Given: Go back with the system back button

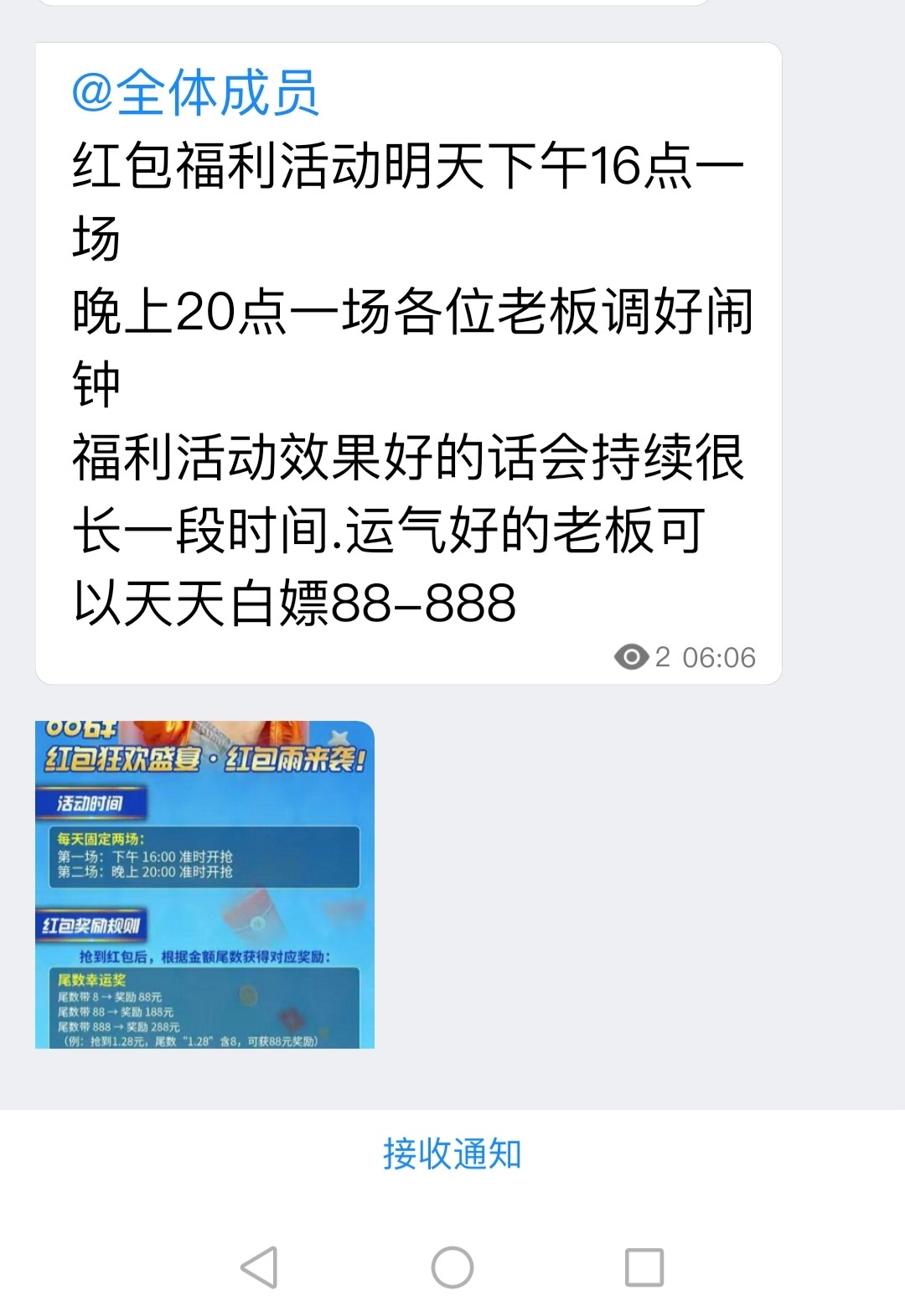Looking at the screenshot, I should (259, 1267).
